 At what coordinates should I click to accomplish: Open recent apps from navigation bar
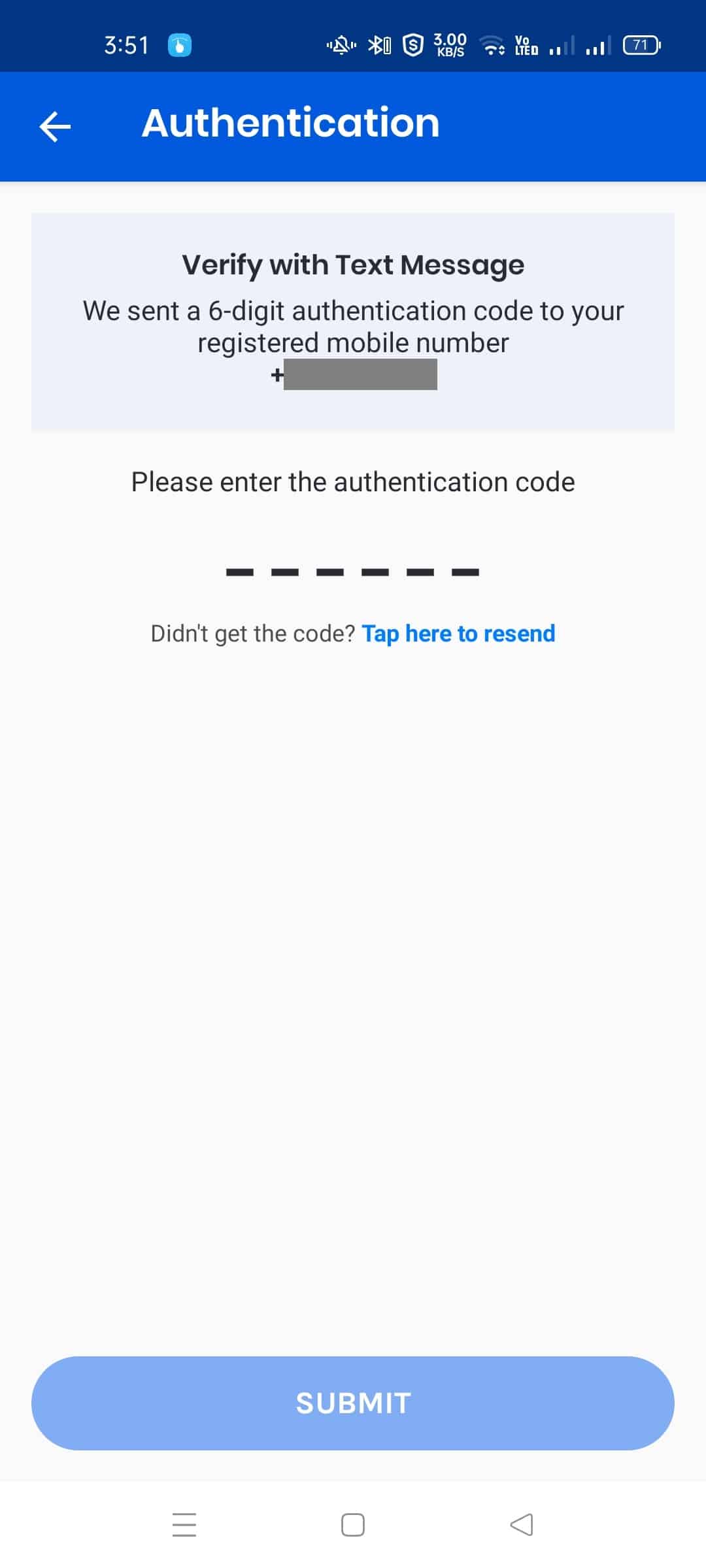click(184, 1525)
